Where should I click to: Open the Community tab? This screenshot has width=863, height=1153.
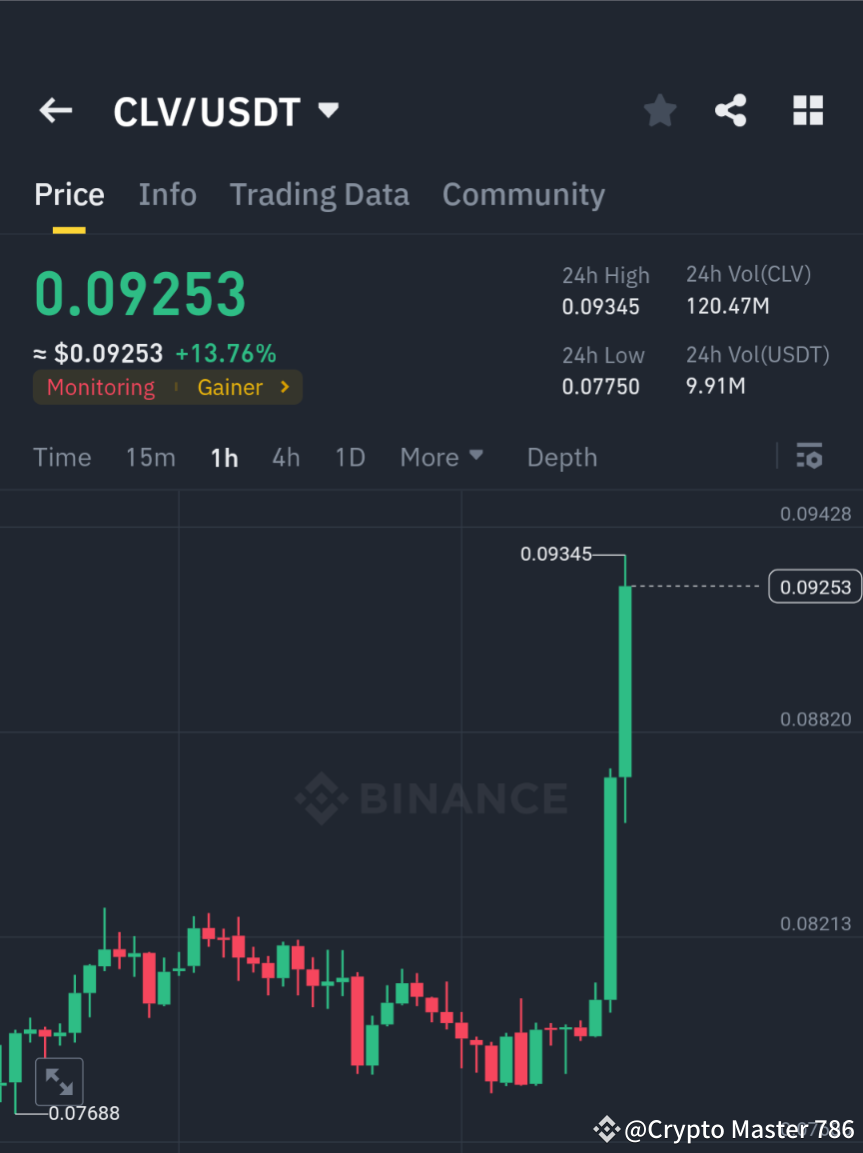(x=523, y=194)
